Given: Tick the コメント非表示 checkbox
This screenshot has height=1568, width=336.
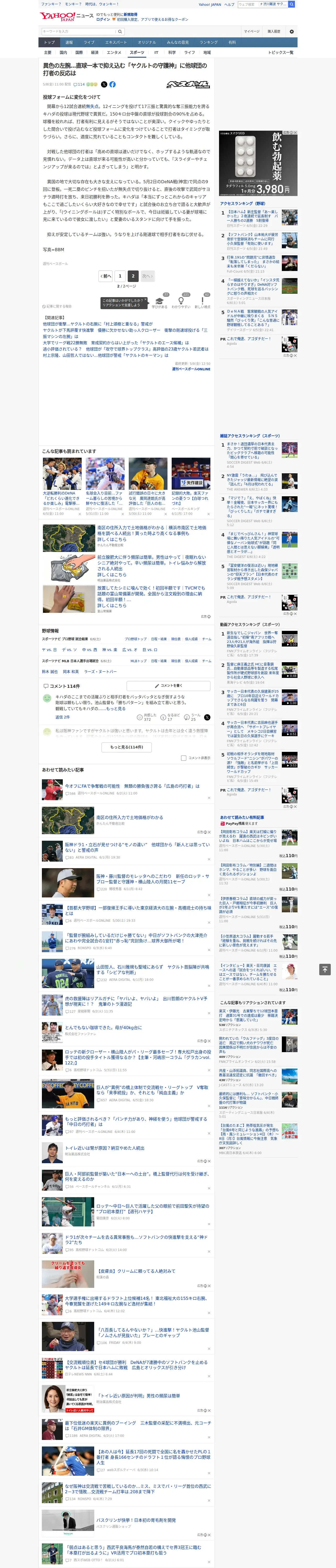Looking at the screenshot, I should 183,758.
